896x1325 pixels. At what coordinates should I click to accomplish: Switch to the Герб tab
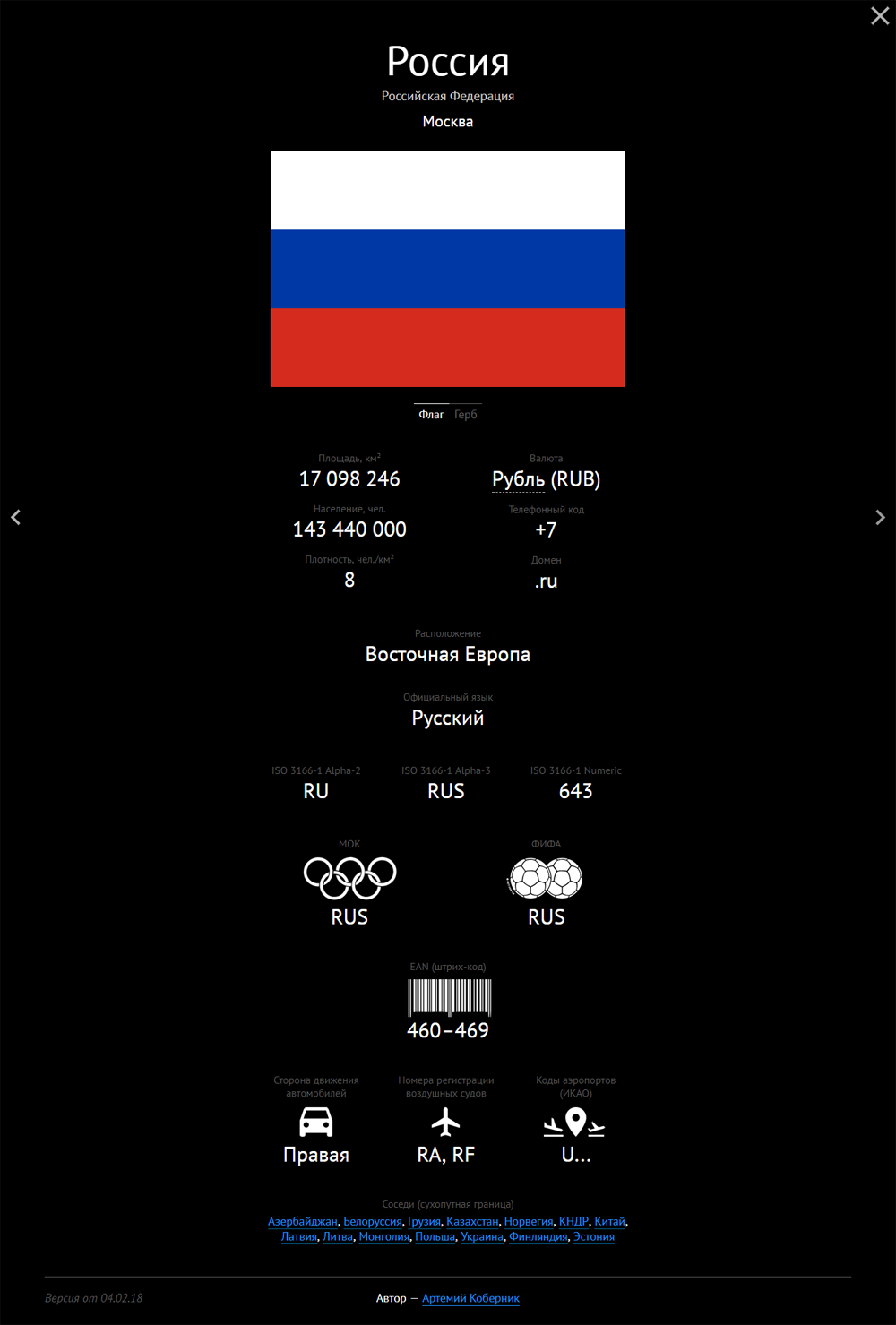[465, 414]
